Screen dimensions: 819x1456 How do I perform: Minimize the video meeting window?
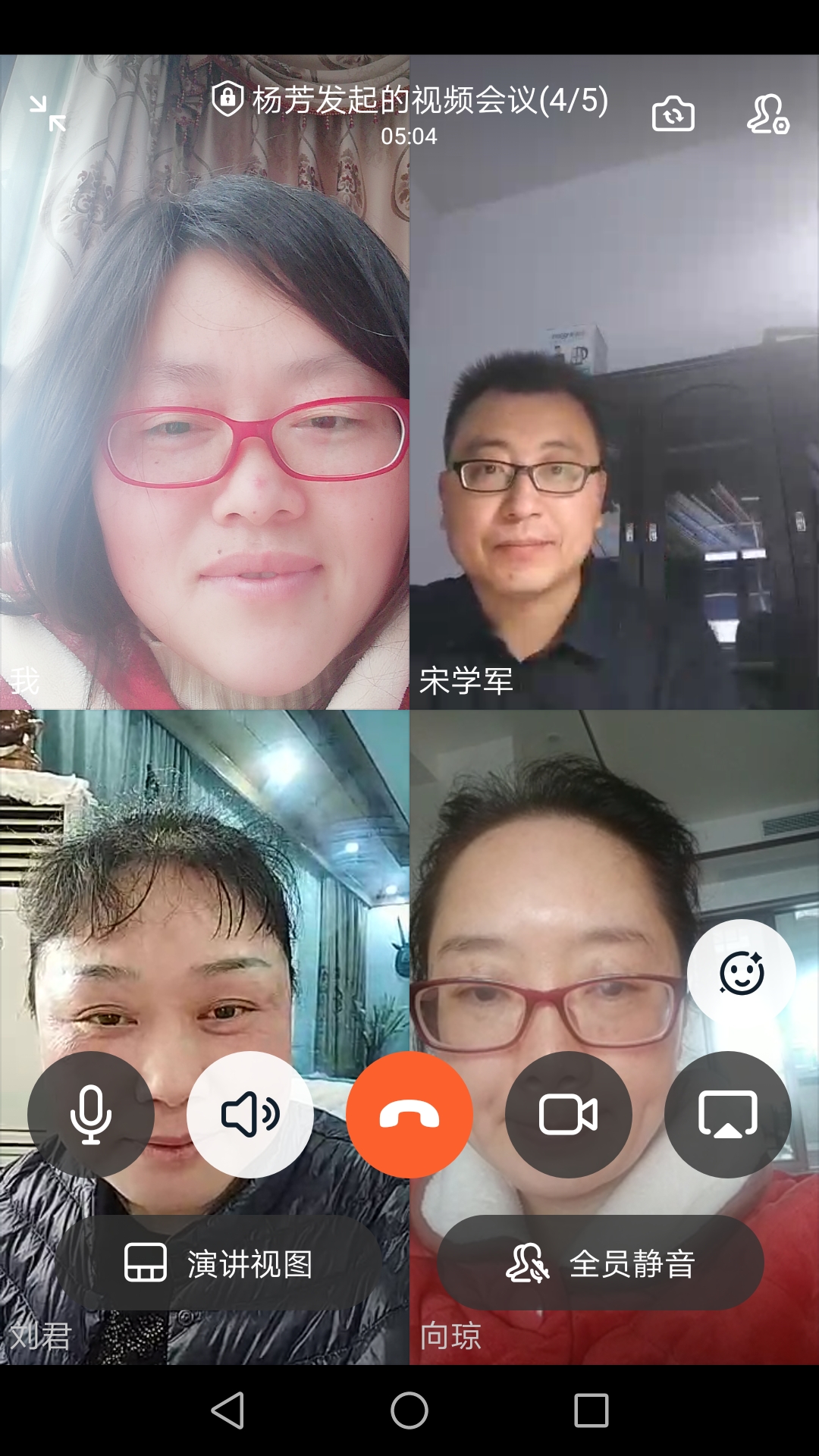(x=48, y=114)
